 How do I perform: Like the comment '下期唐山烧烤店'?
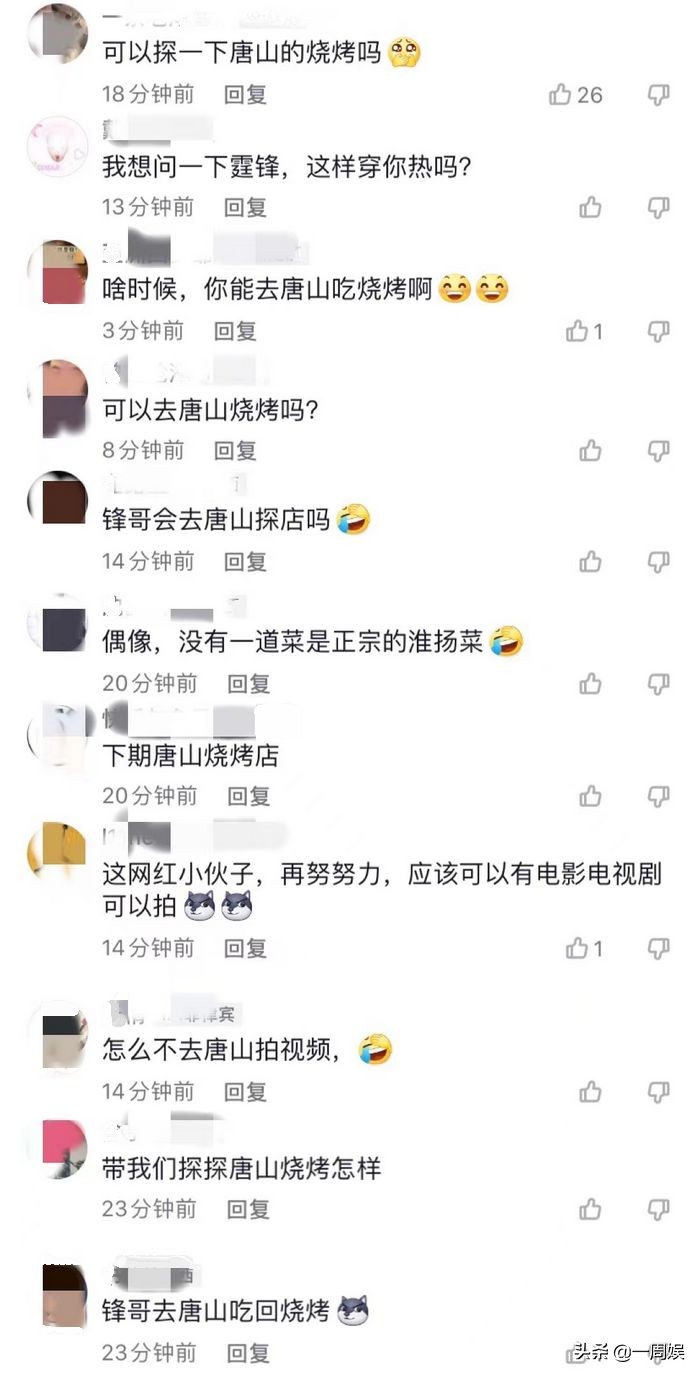click(x=591, y=796)
